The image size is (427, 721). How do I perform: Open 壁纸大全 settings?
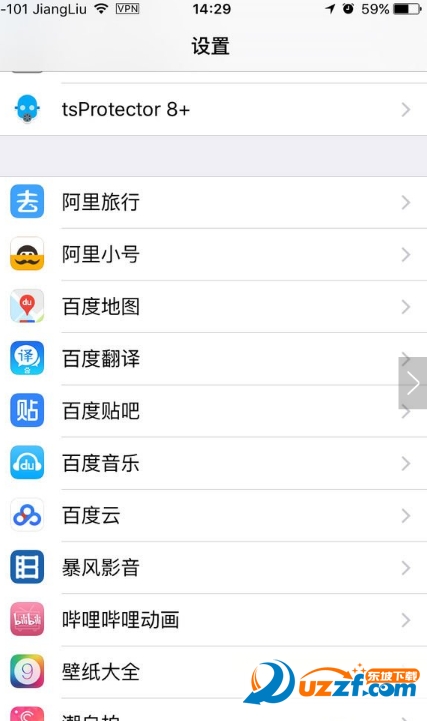coord(213,672)
